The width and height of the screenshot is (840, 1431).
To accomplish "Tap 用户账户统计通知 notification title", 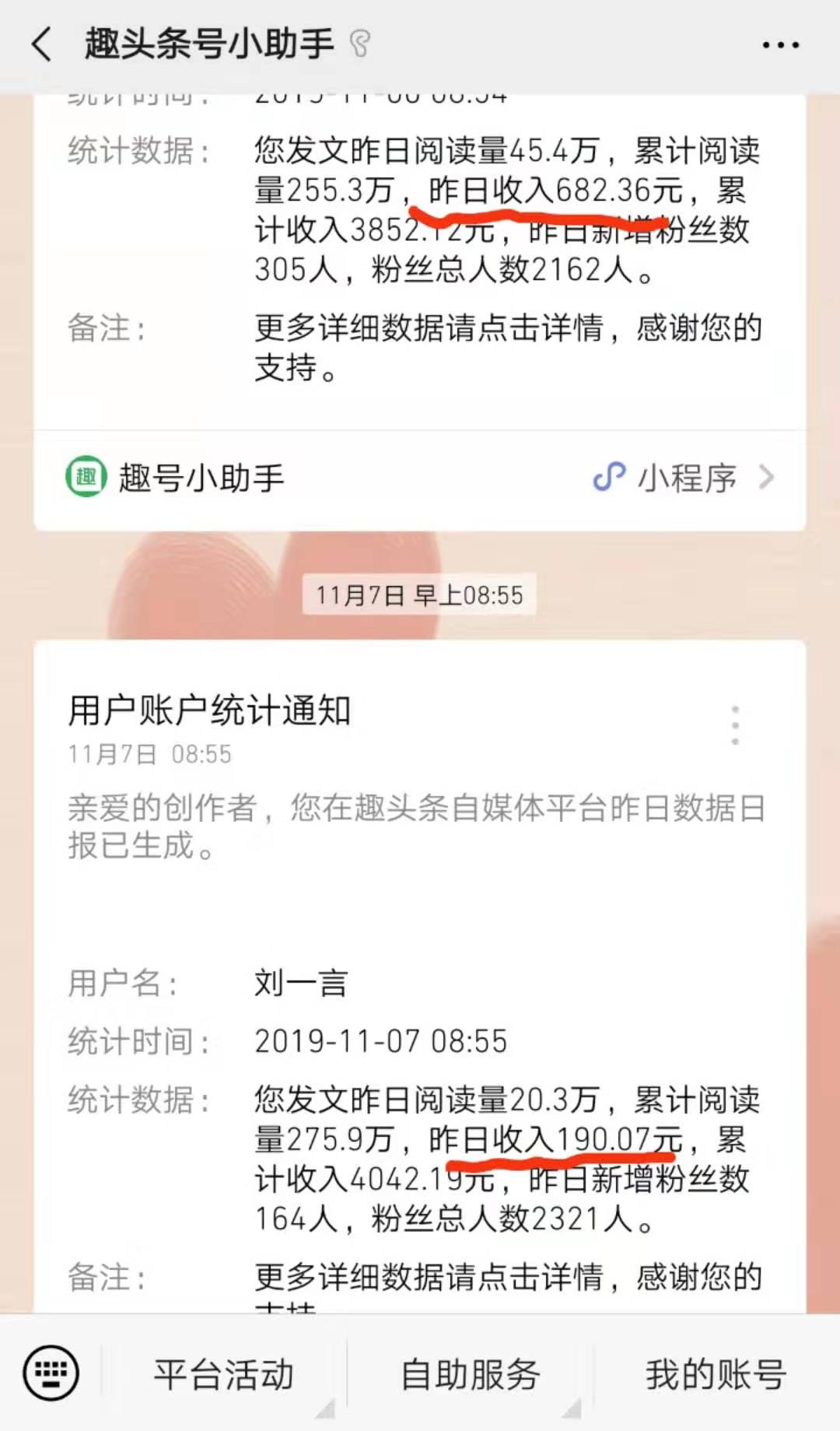I will (211, 710).
